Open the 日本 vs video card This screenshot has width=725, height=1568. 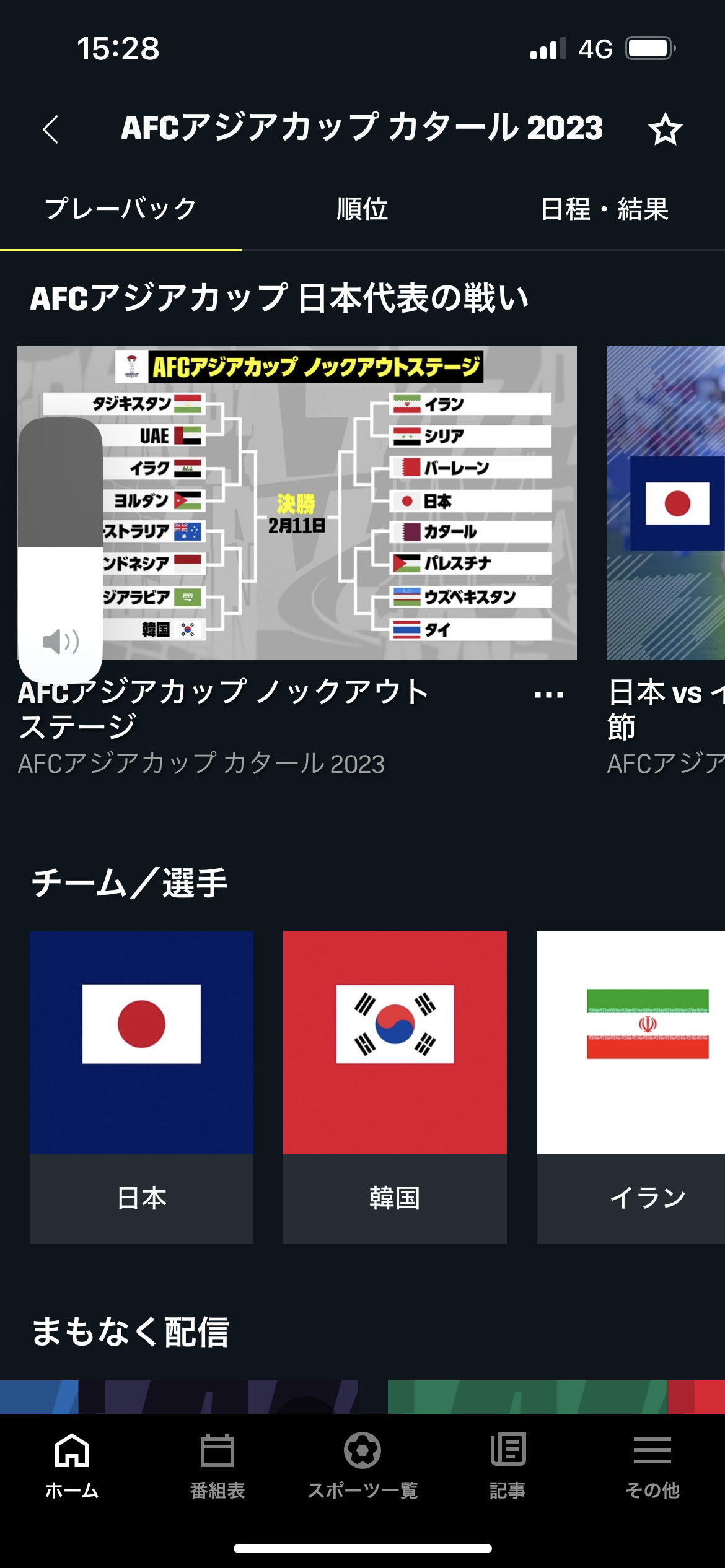(666, 503)
